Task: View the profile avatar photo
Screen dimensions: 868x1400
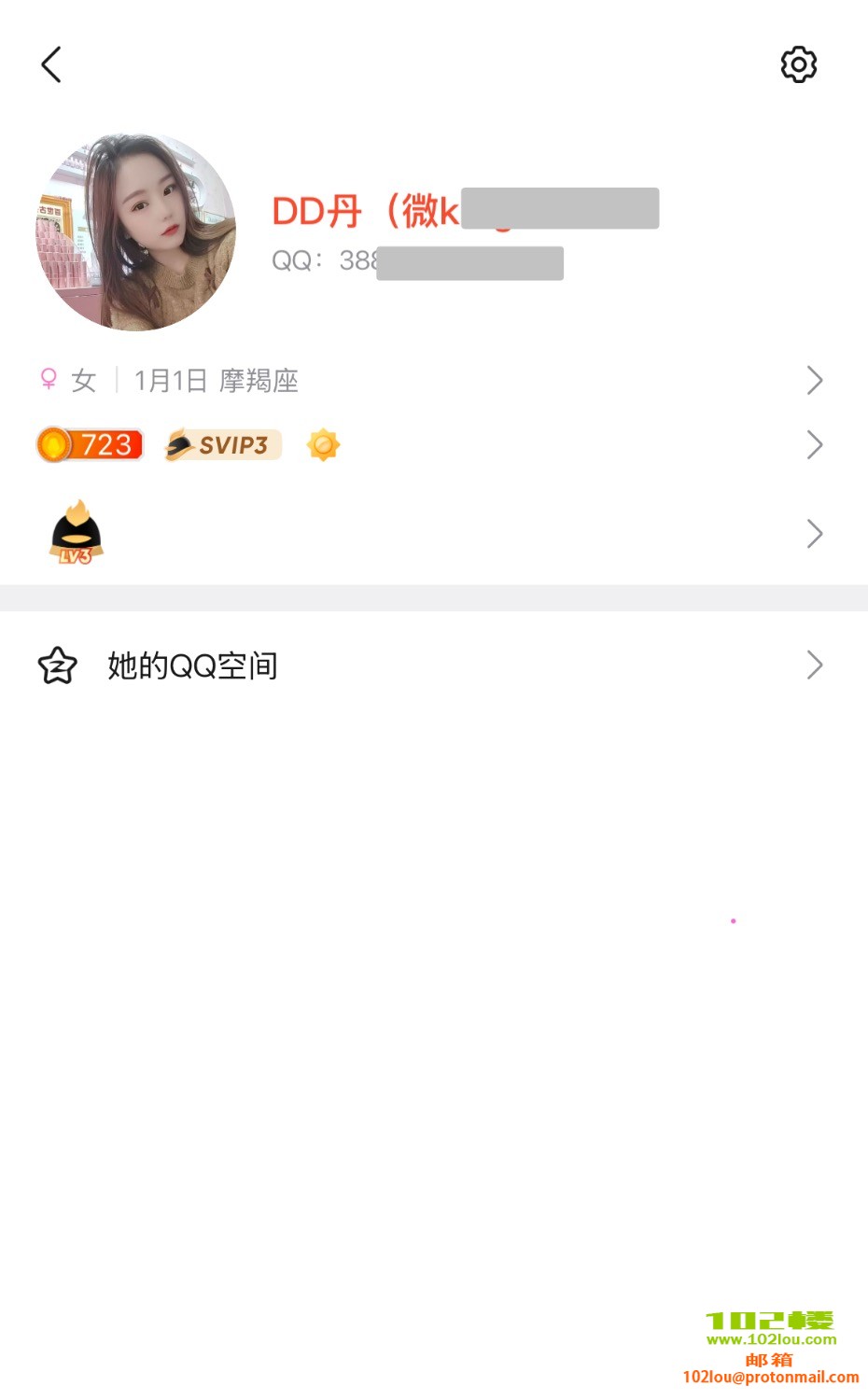Action: click(x=135, y=231)
